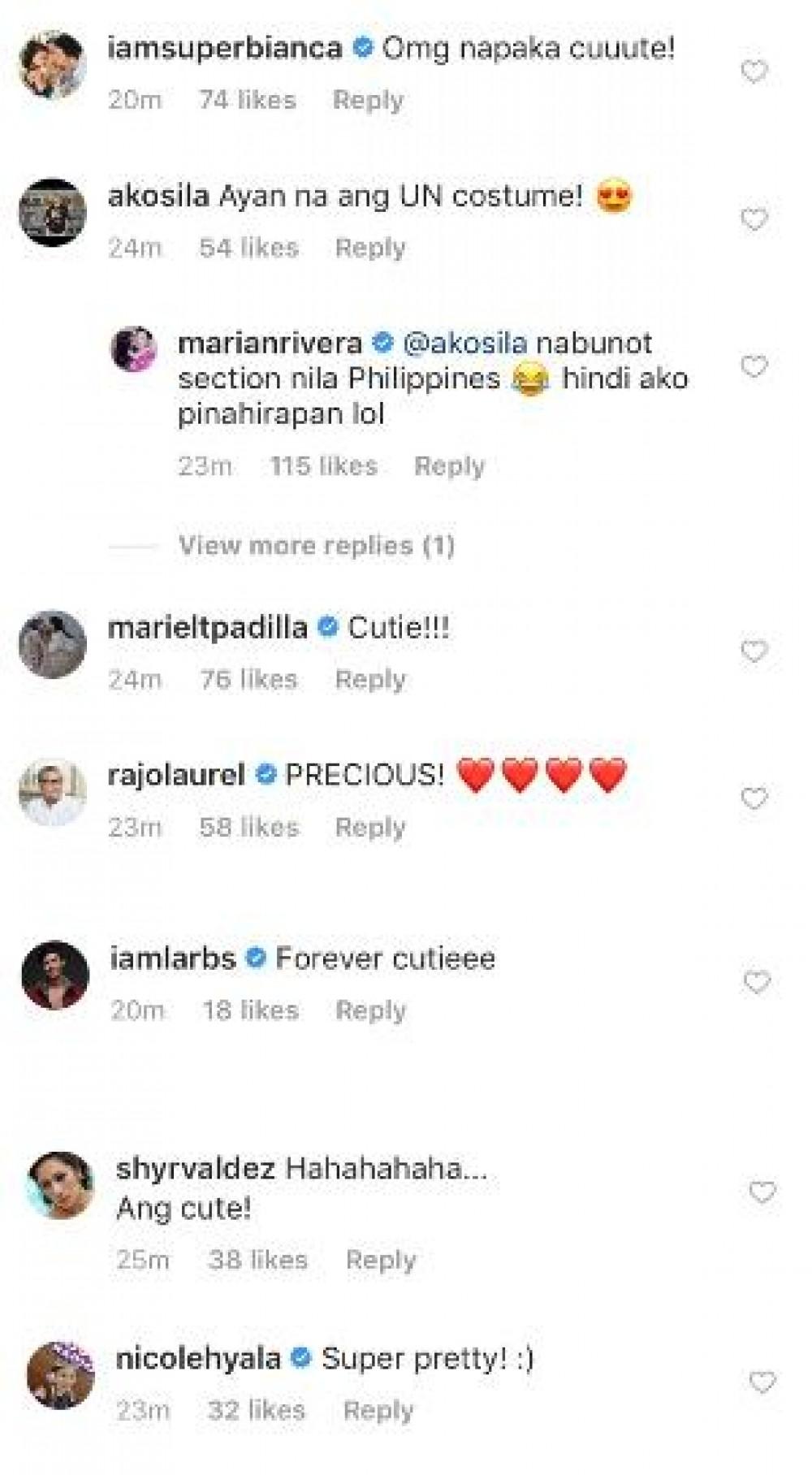The height and width of the screenshot is (1475, 812).
Task: Like nicolehyala's Super pretty comment
Action: (762, 1382)
